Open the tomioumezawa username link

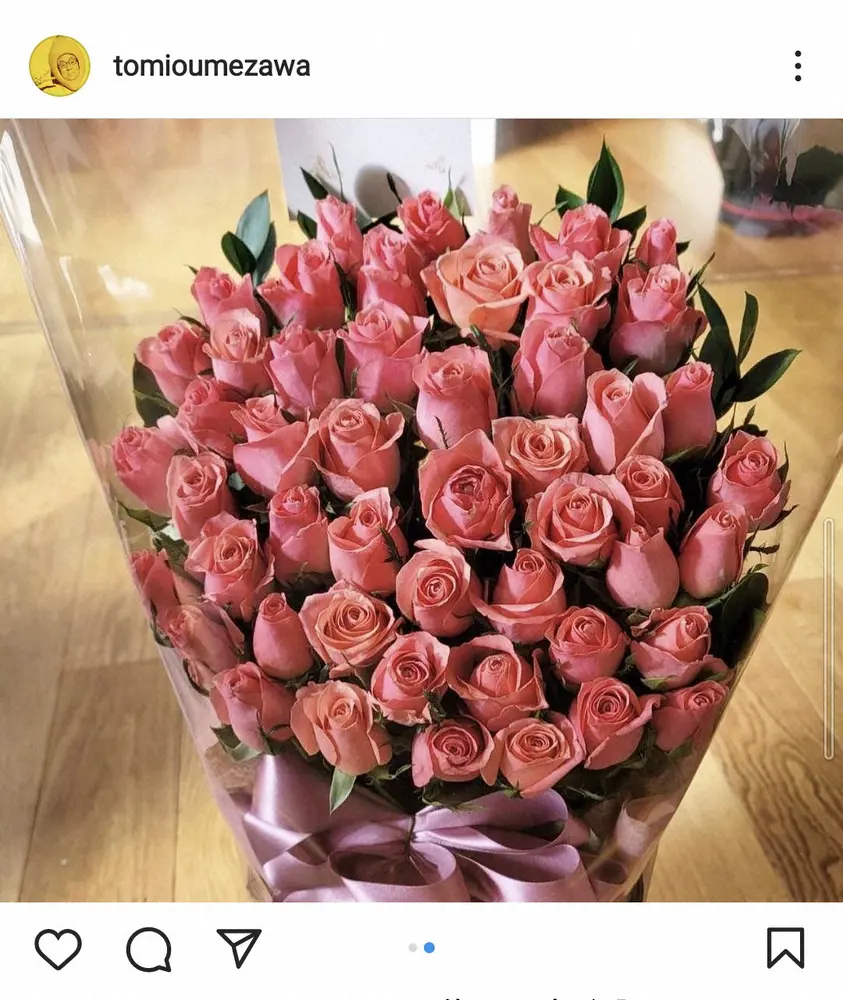coord(211,66)
